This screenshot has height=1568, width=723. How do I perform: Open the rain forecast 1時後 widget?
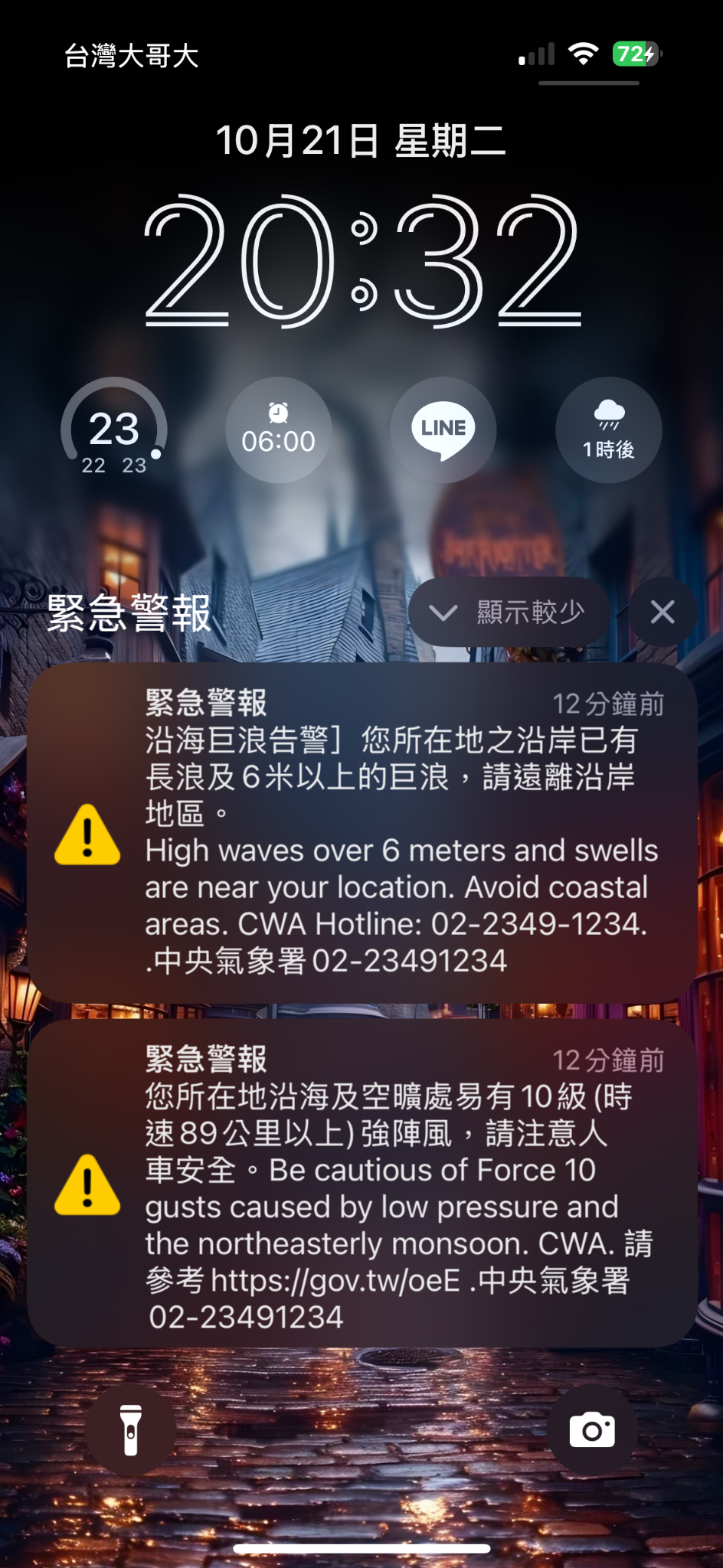click(609, 430)
